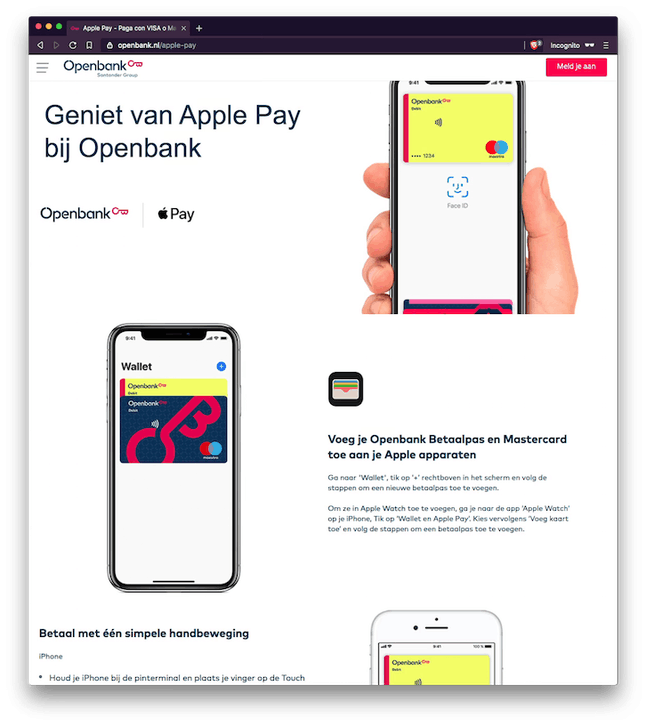The width and height of the screenshot is (646, 726).
Task: Open a new browser tab
Action: point(199,28)
